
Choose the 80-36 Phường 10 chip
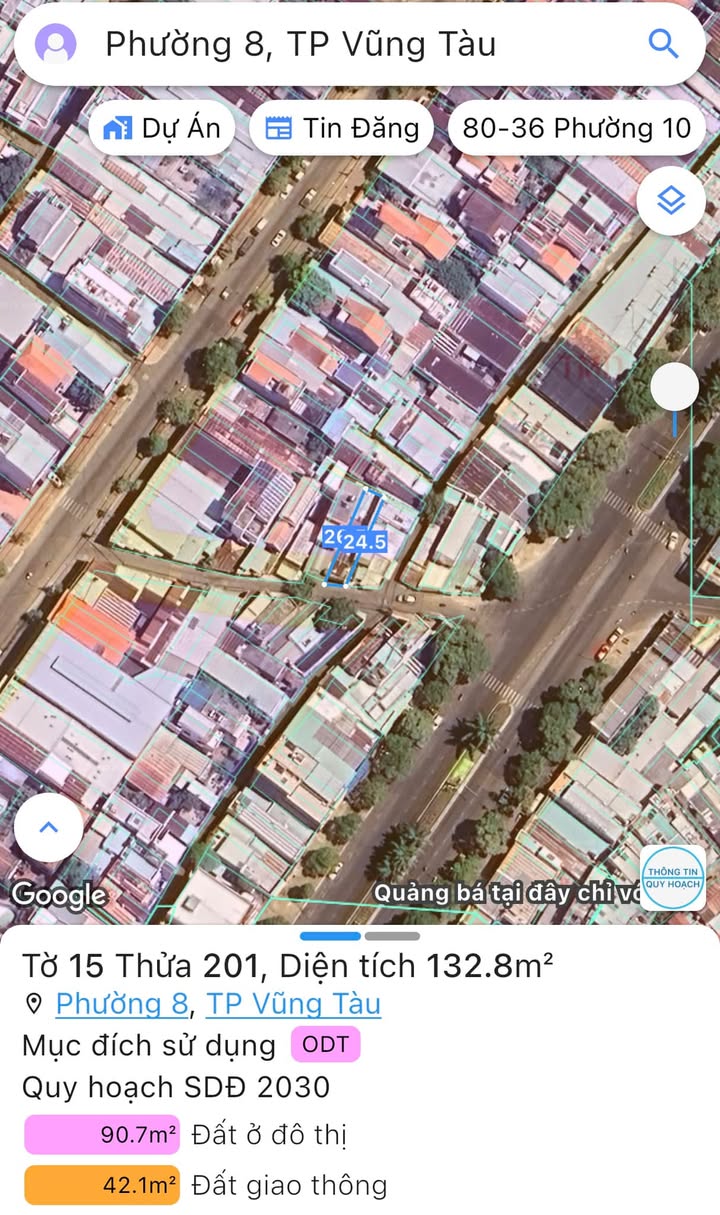point(577,128)
